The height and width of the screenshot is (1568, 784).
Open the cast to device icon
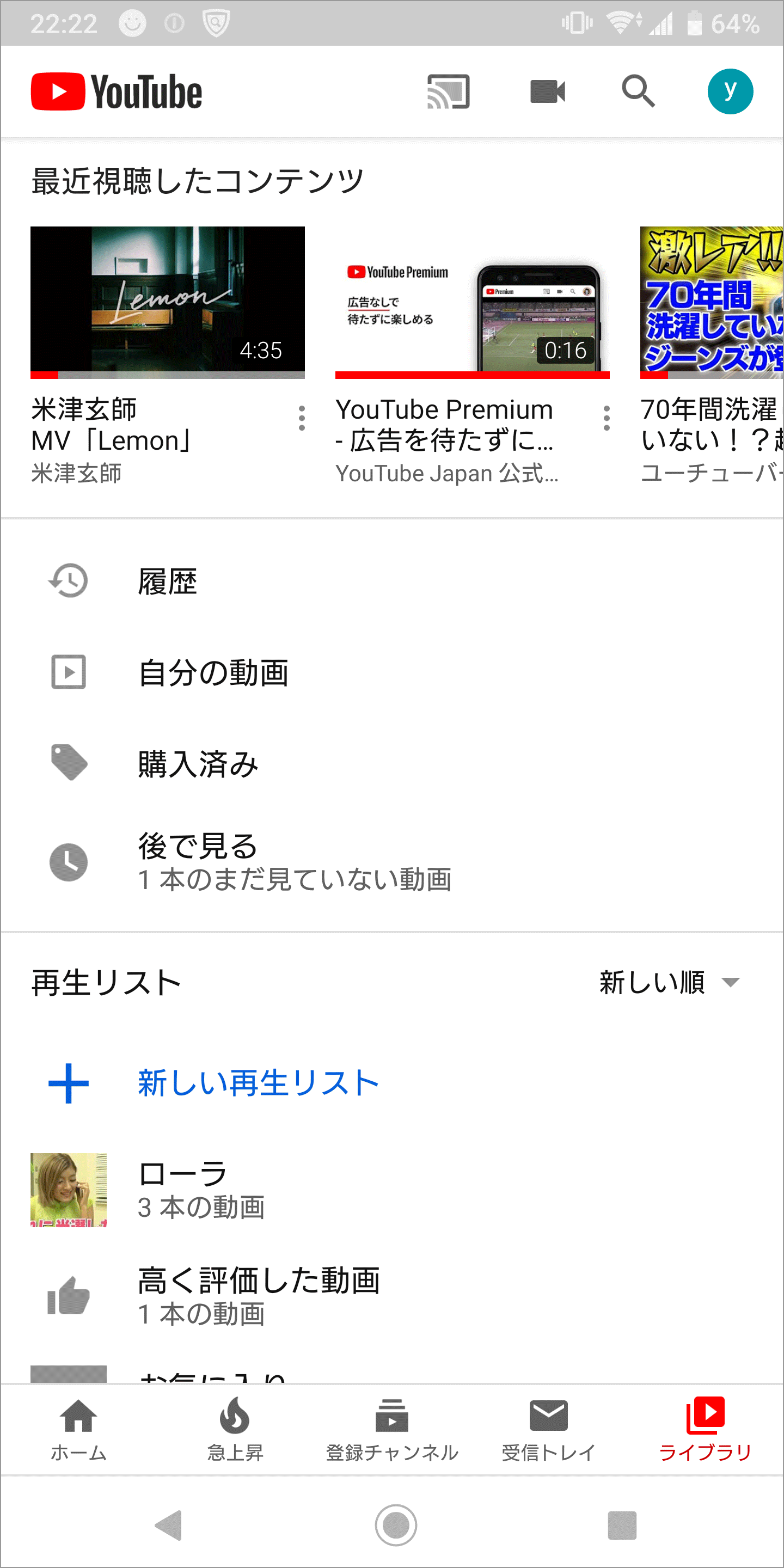[x=448, y=92]
